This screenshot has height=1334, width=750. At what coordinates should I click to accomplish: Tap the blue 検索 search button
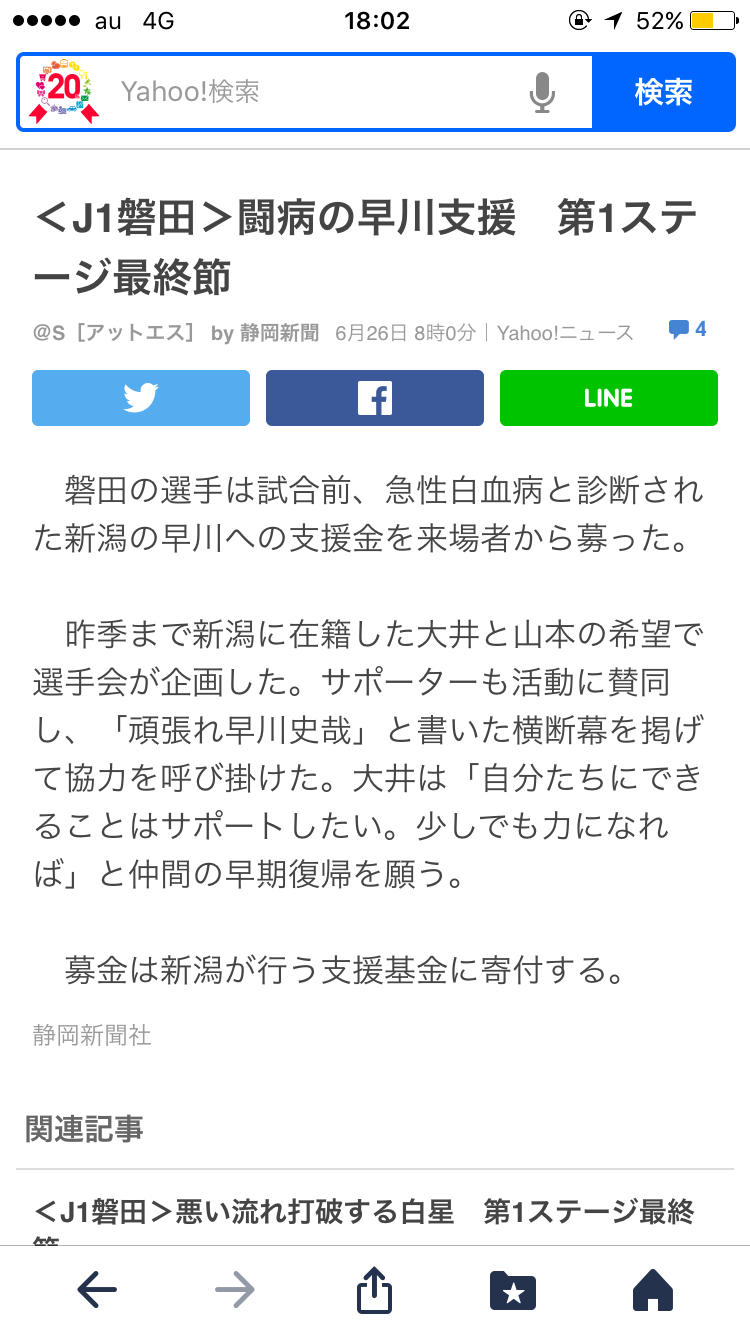tap(663, 92)
